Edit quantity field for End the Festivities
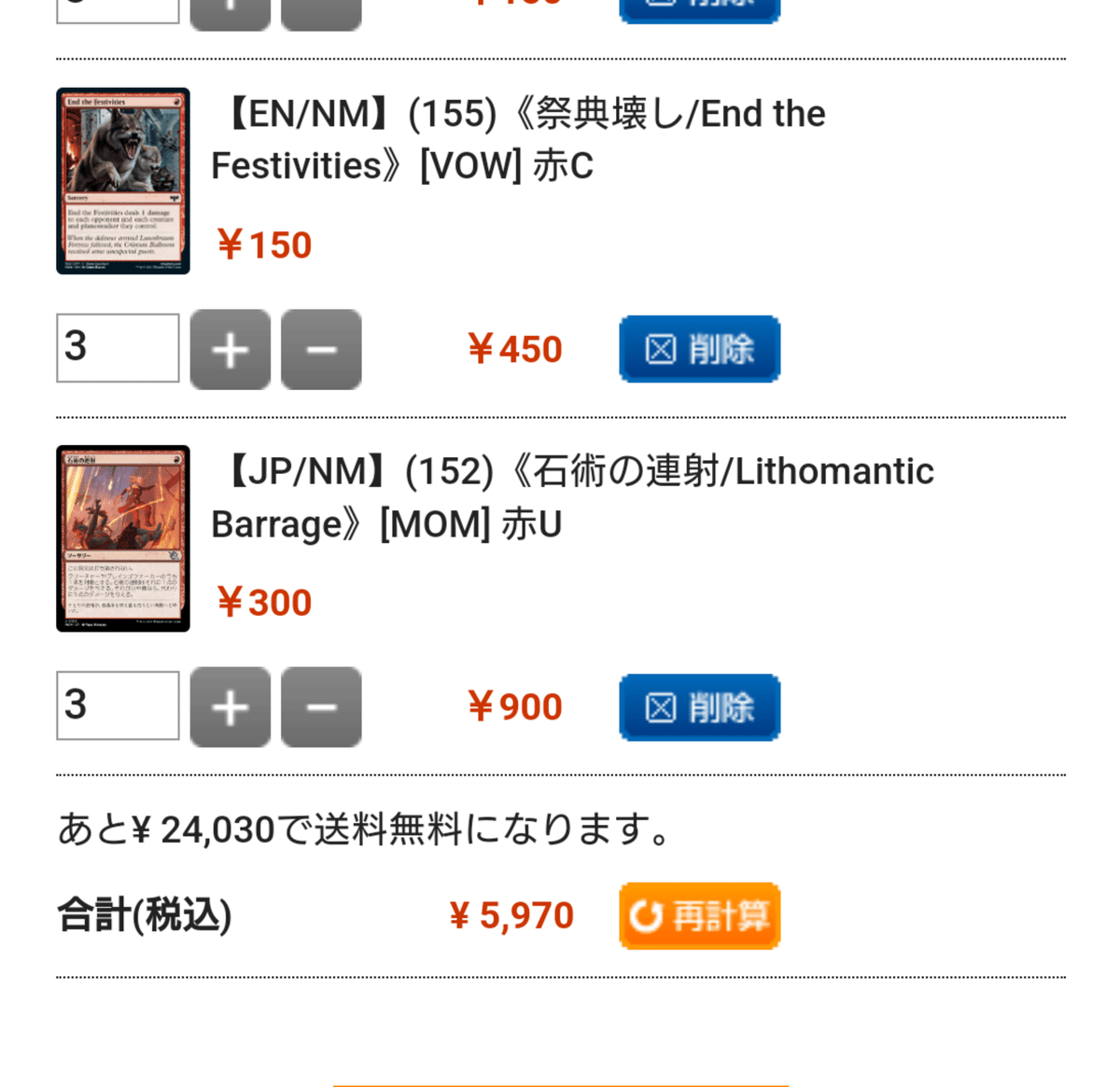1120x1087 pixels. pos(118,348)
